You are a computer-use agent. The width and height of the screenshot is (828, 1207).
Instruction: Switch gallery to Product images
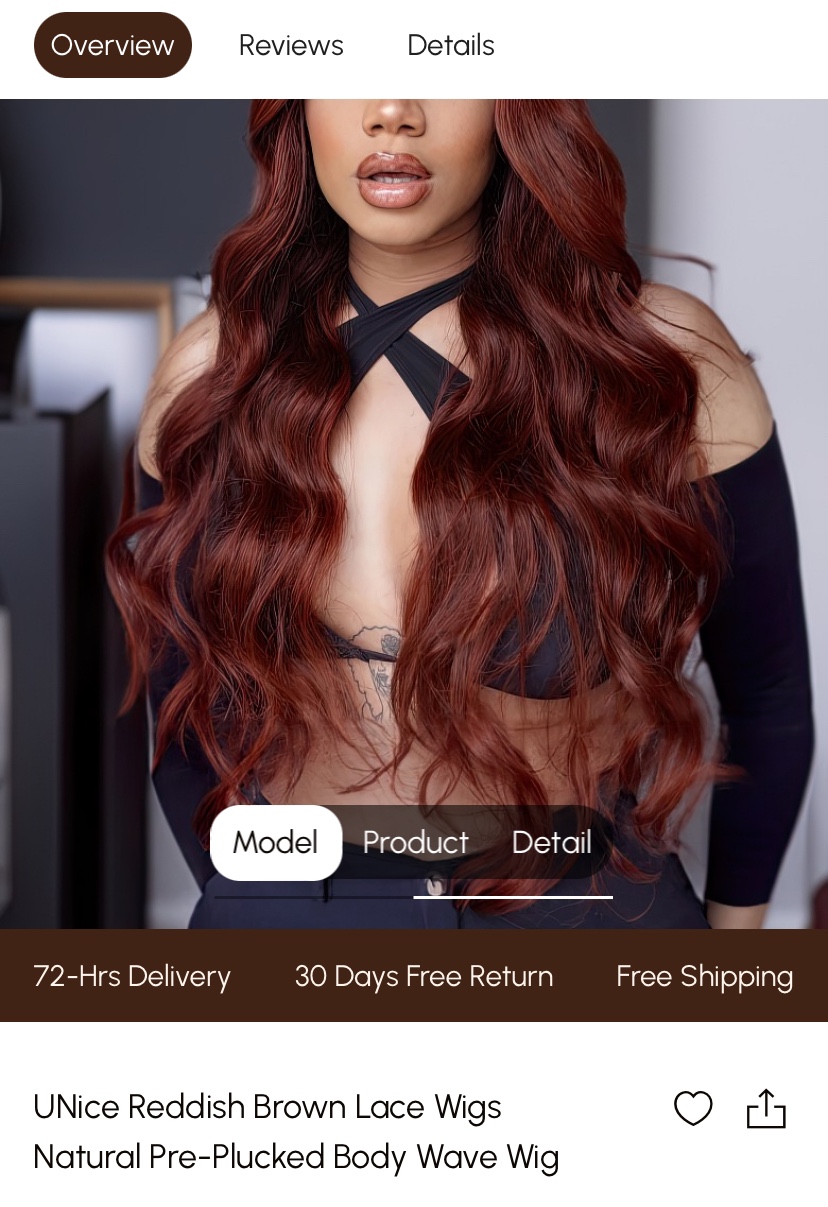pos(415,842)
